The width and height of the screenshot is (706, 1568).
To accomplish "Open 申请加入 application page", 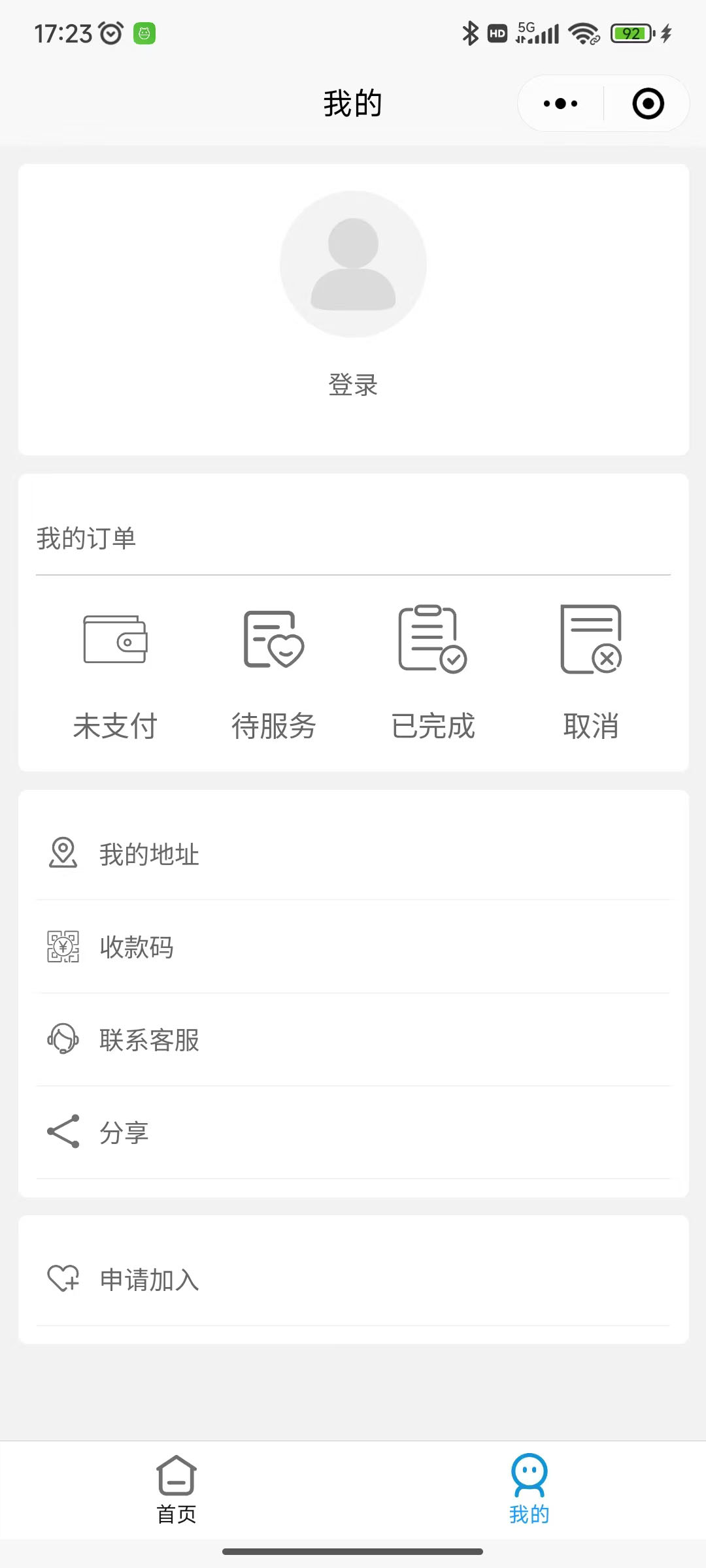I will [353, 1280].
